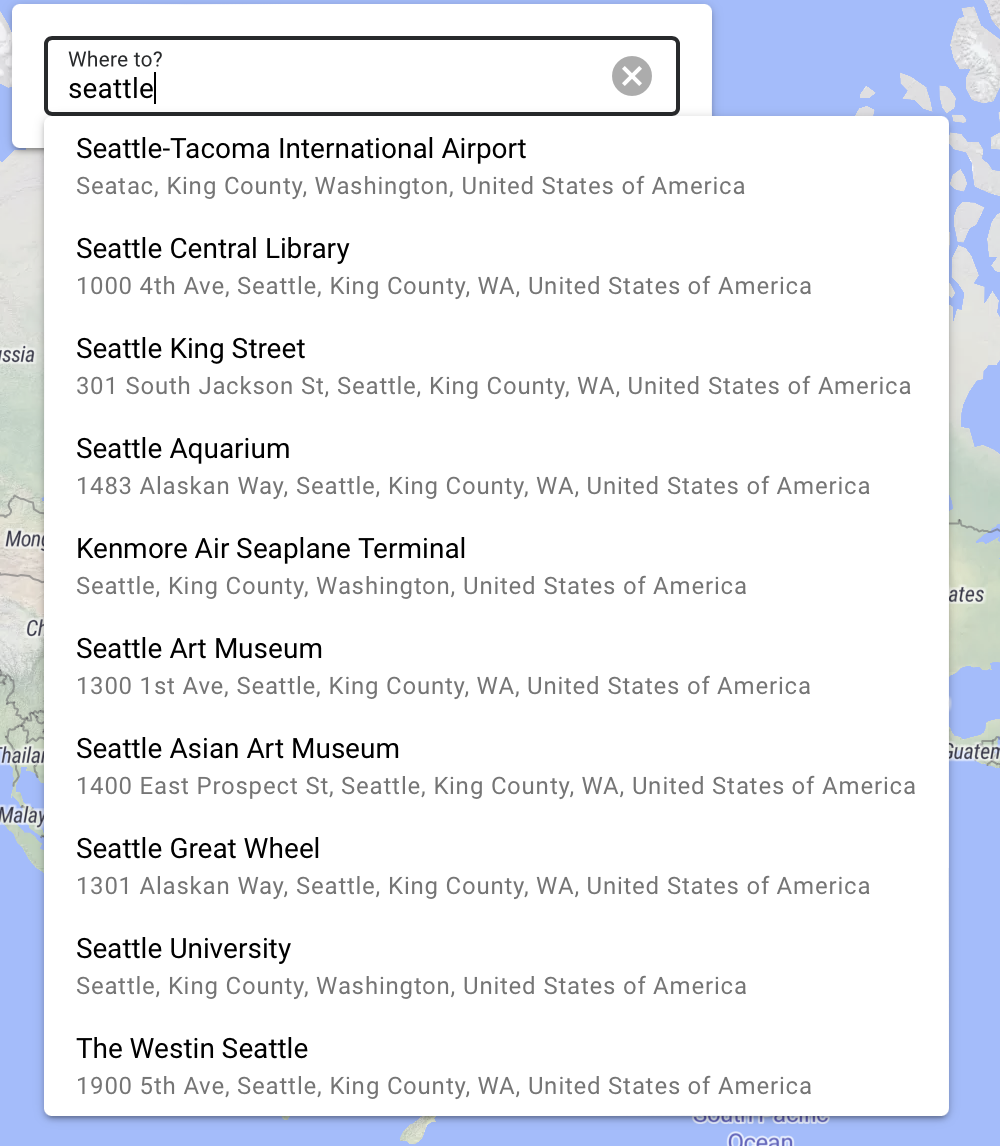Pick the Seattle King Street suggestion
This screenshot has height=1146, width=1000.
(190, 348)
